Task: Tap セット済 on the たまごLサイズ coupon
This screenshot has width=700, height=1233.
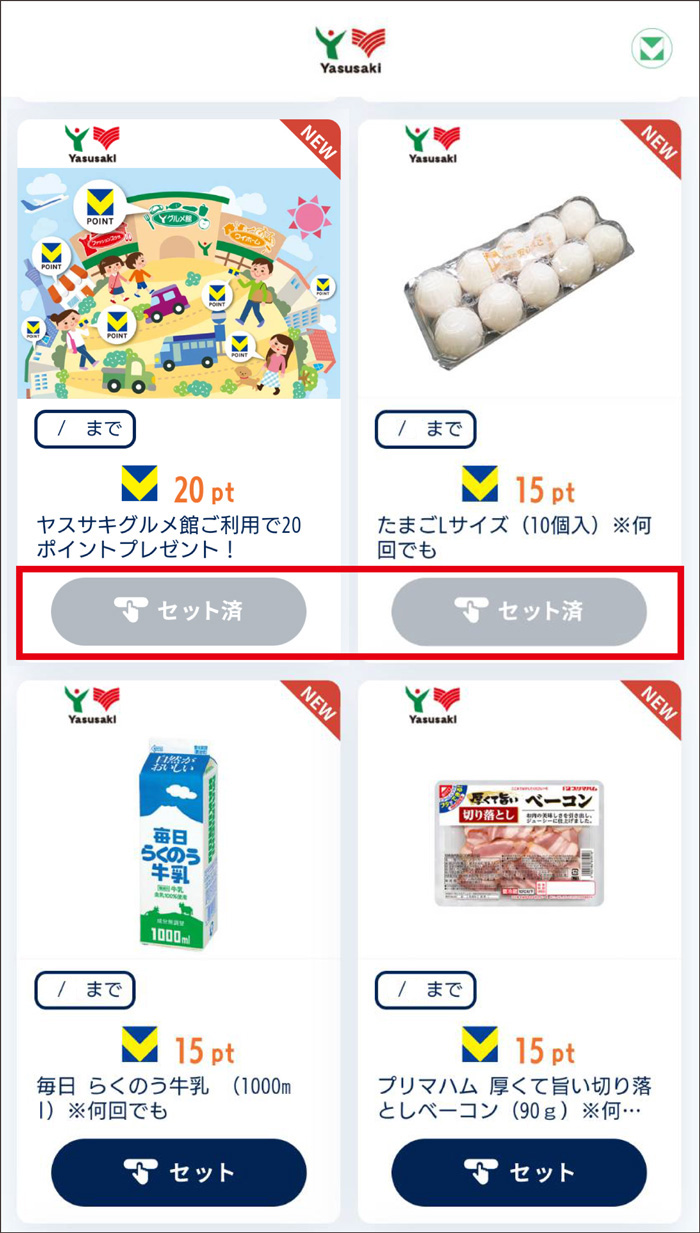Action: coord(519,611)
